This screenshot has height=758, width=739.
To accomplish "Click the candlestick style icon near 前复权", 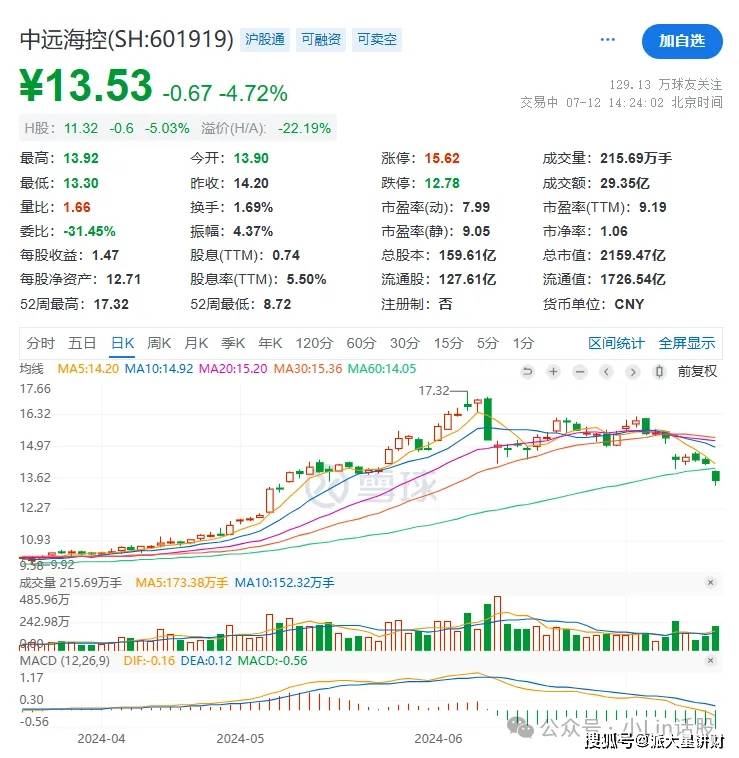I will click(658, 371).
